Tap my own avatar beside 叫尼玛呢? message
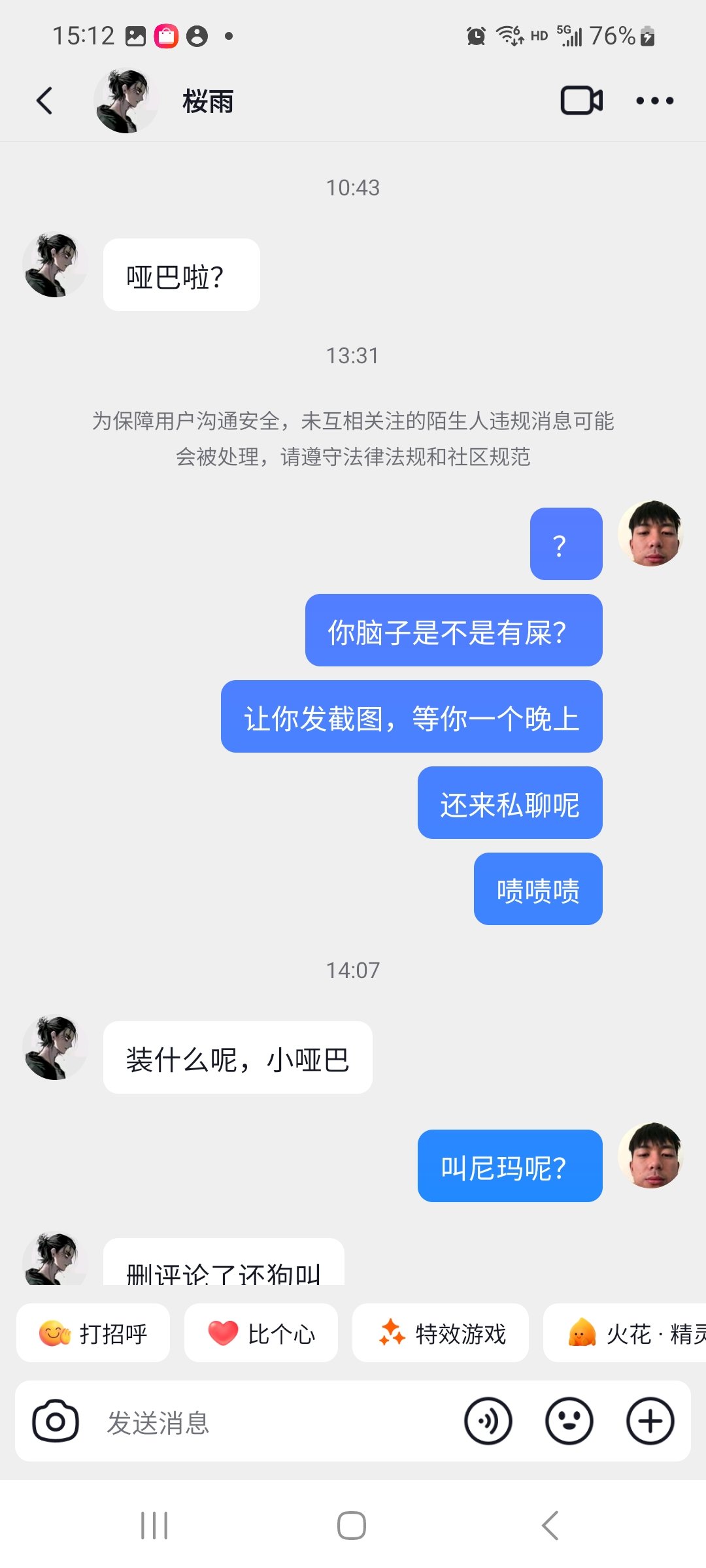Screen dimensions: 706x1568 click(650, 1156)
